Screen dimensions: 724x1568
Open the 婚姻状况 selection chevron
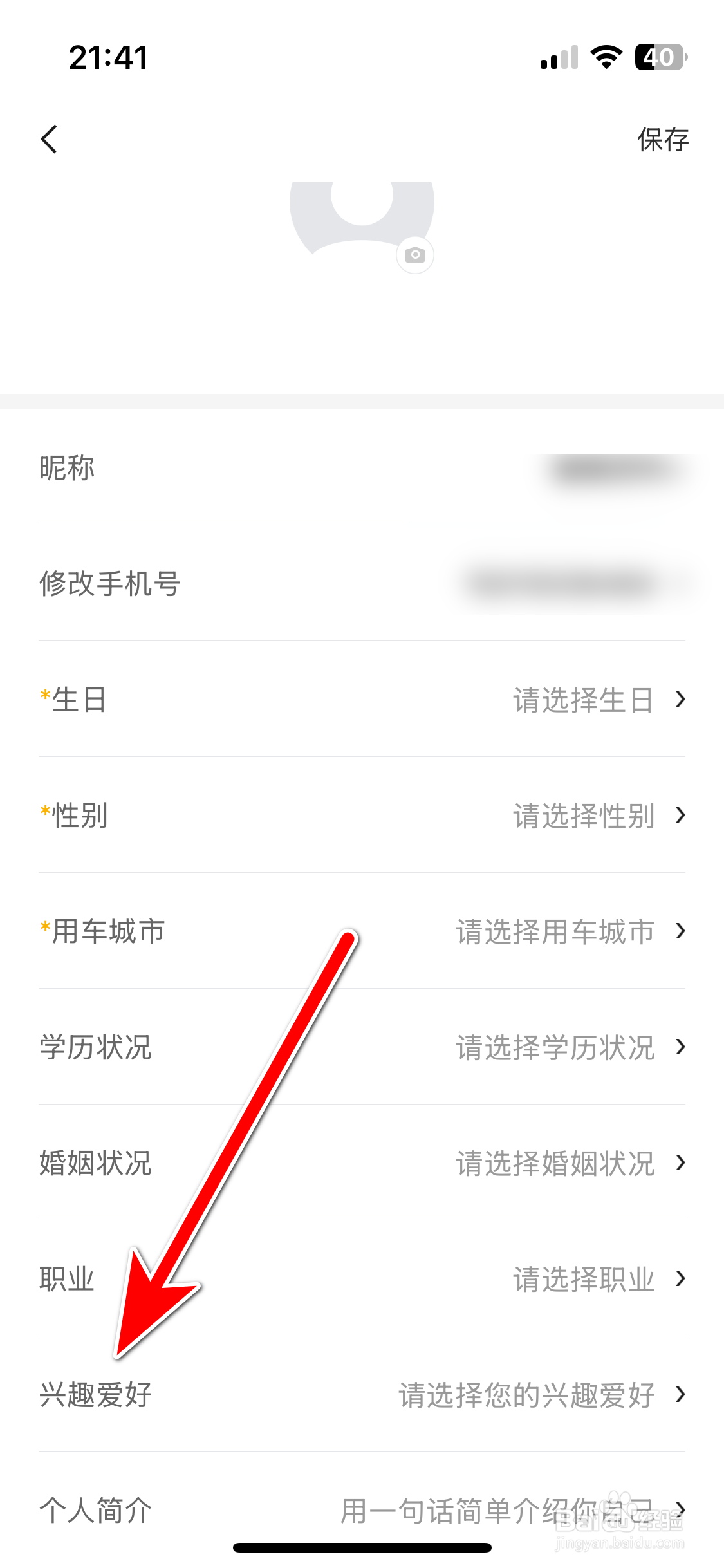pos(680,1164)
